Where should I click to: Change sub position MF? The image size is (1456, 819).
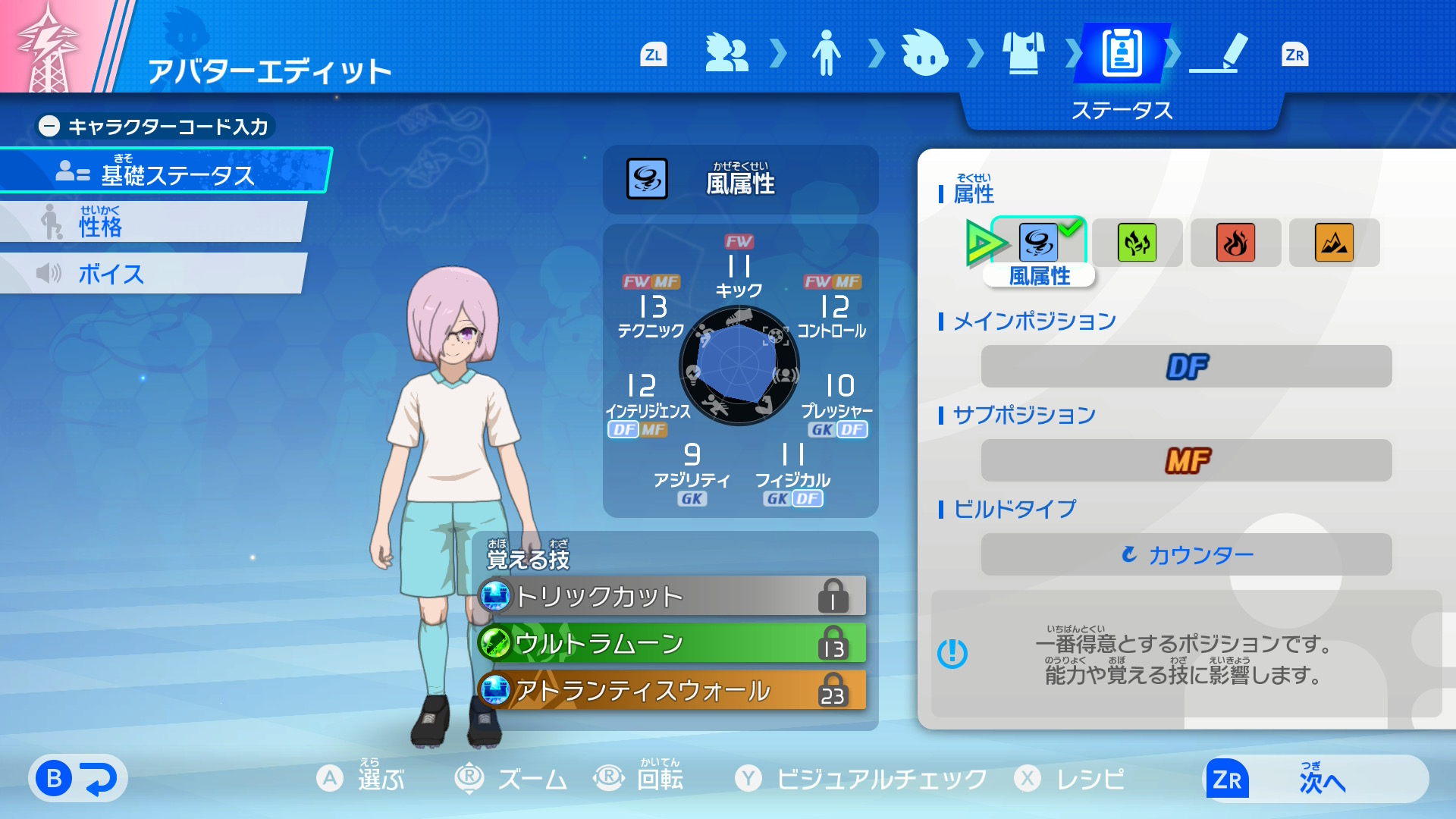(1186, 460)
